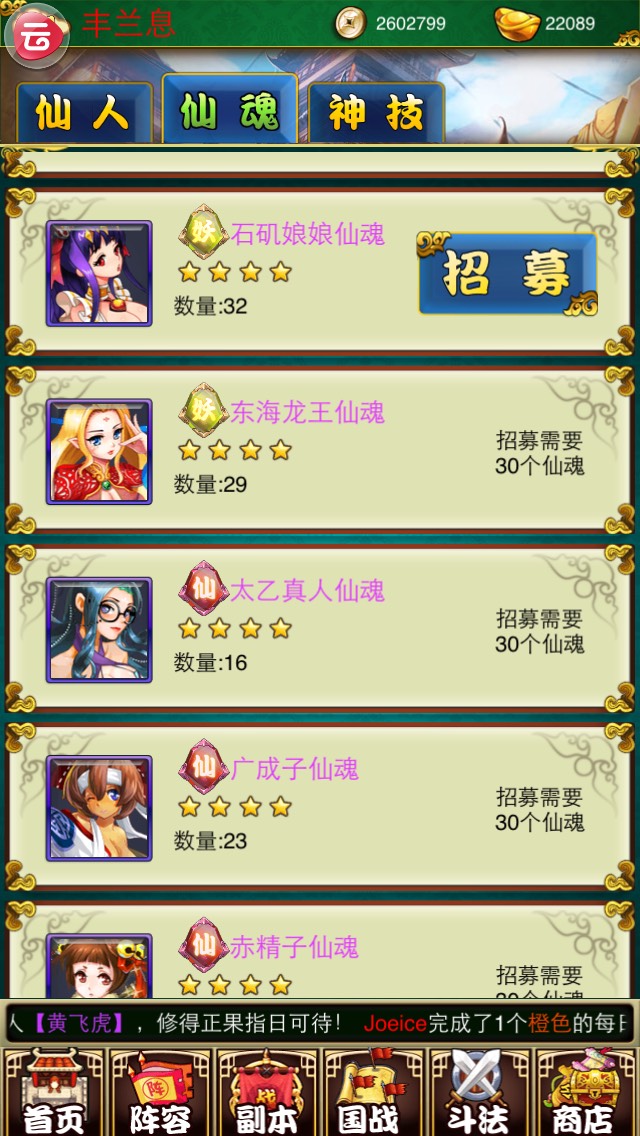Open the 阵容 lineup section
Viewport: 640px width, 1136px height.
pyautogui.click(x=160, y=1092)
